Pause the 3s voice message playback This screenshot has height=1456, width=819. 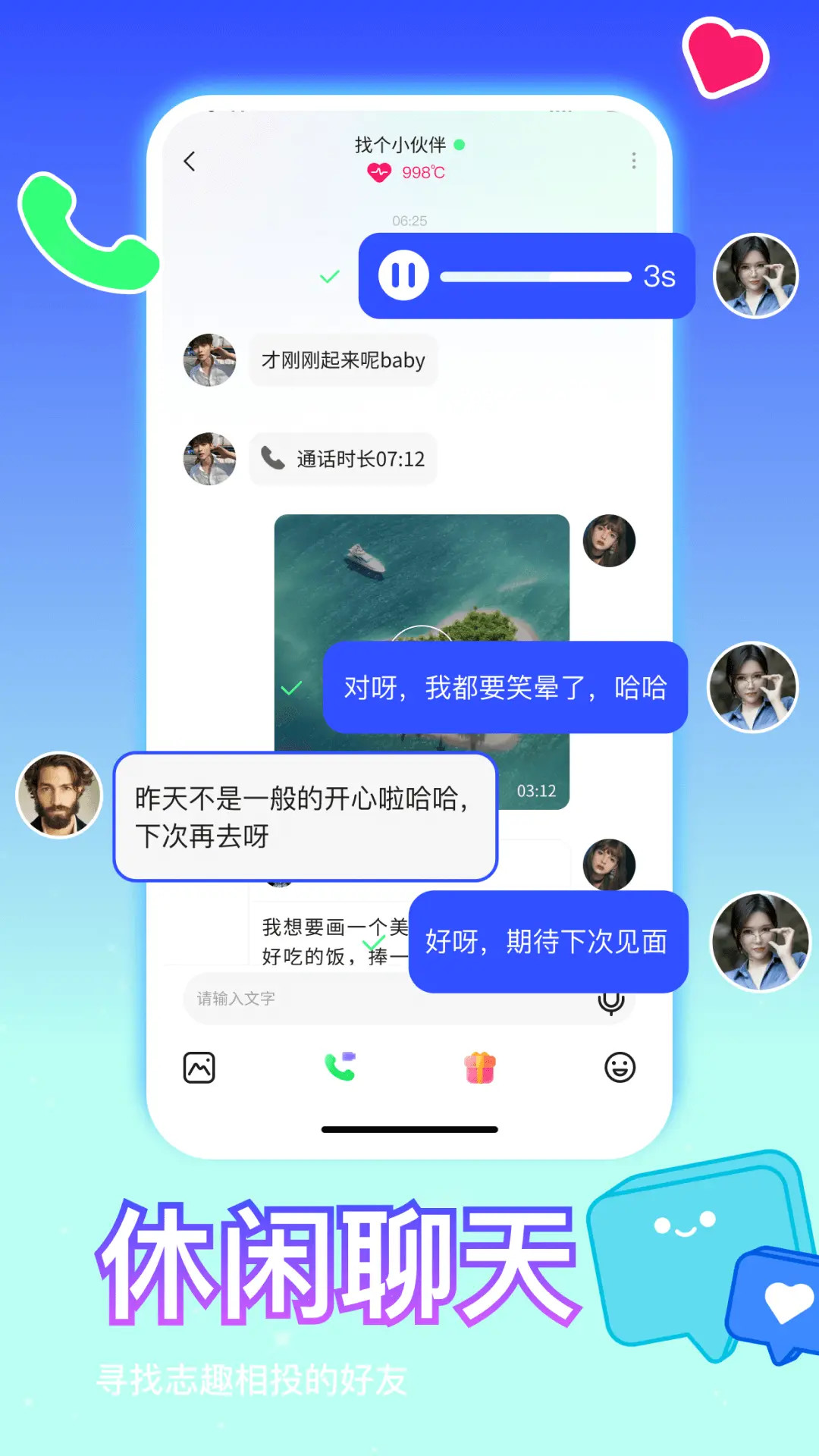(x=403, y=275)
